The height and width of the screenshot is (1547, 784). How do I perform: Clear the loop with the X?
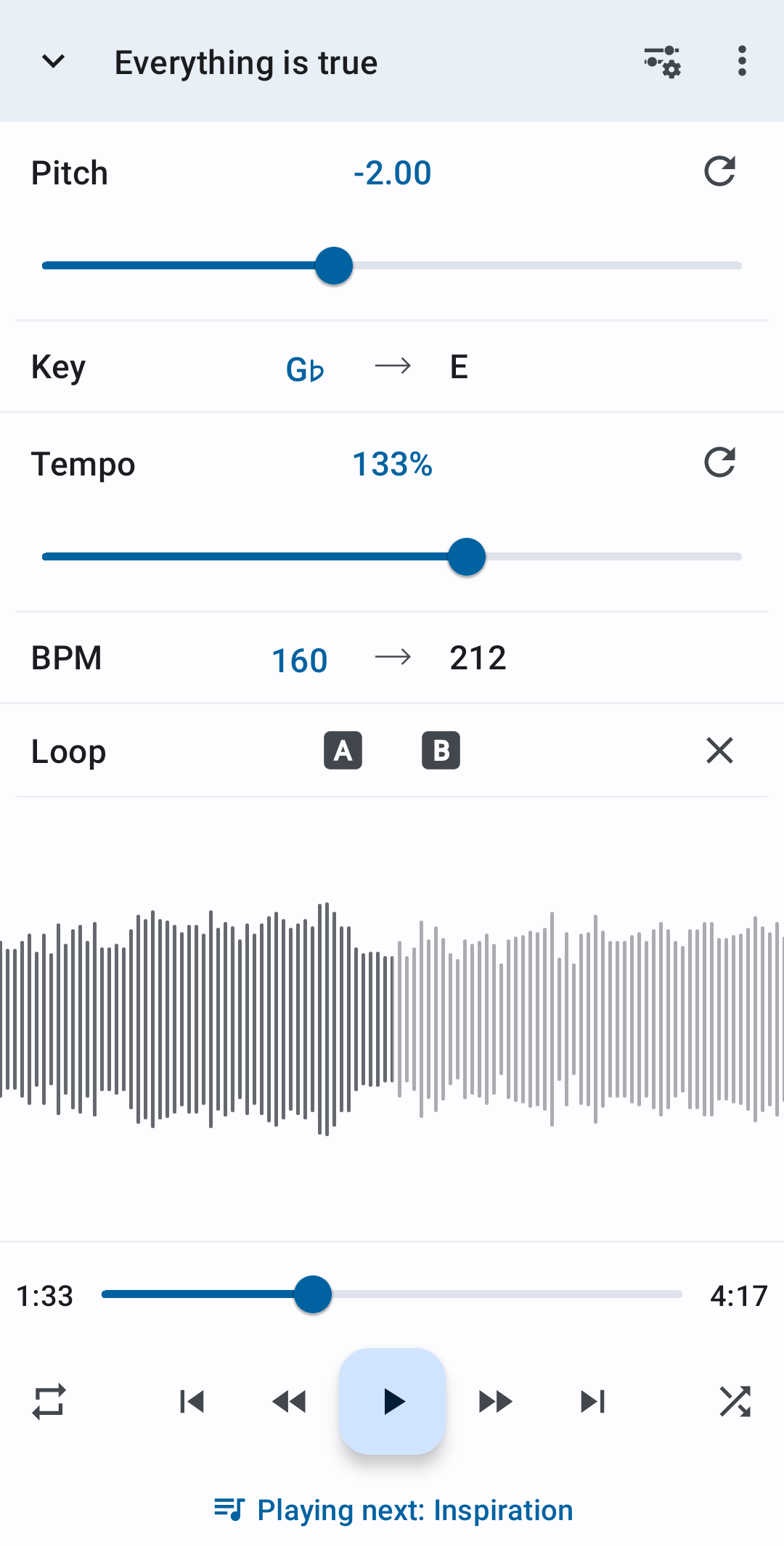(719, 750)
